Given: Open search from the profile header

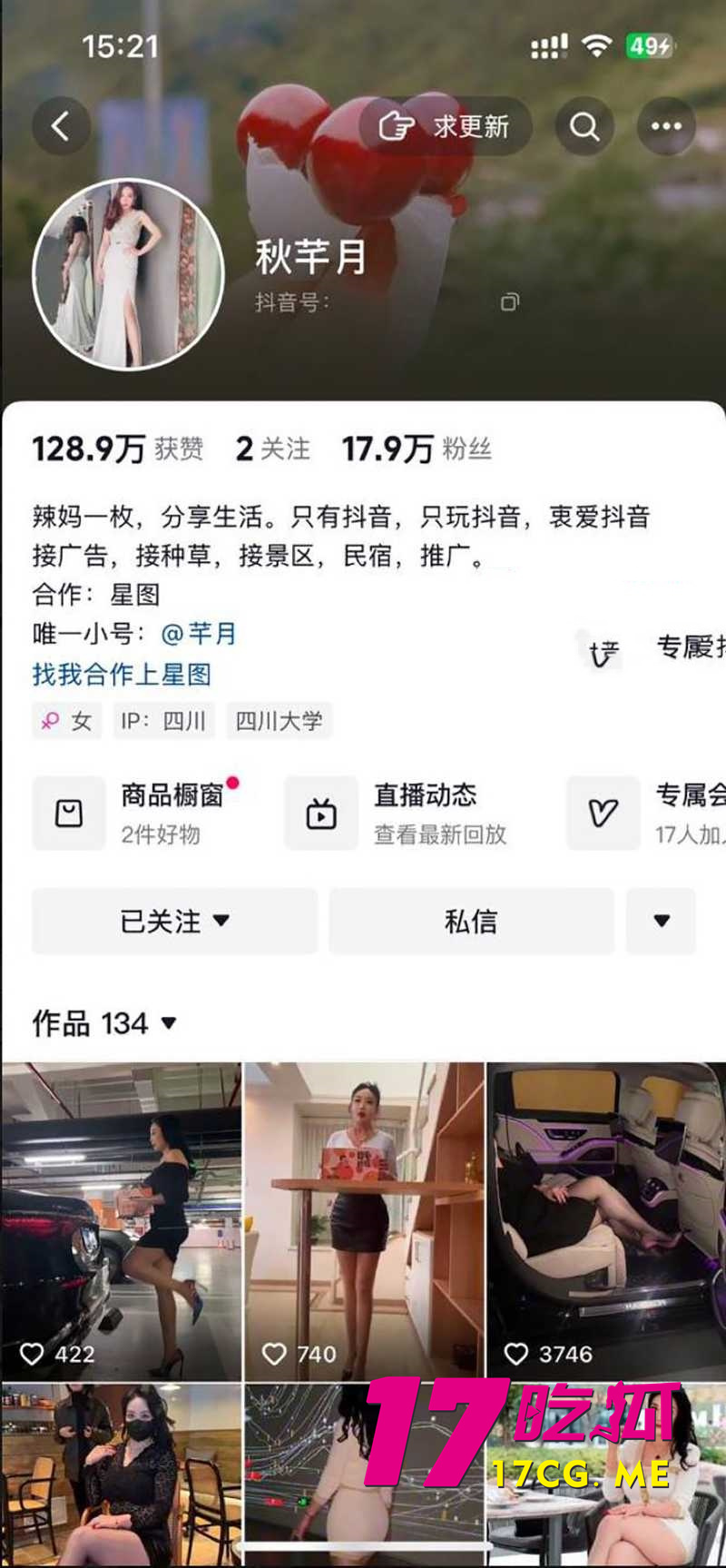Looking at the screenshot, I should [584, 126].
